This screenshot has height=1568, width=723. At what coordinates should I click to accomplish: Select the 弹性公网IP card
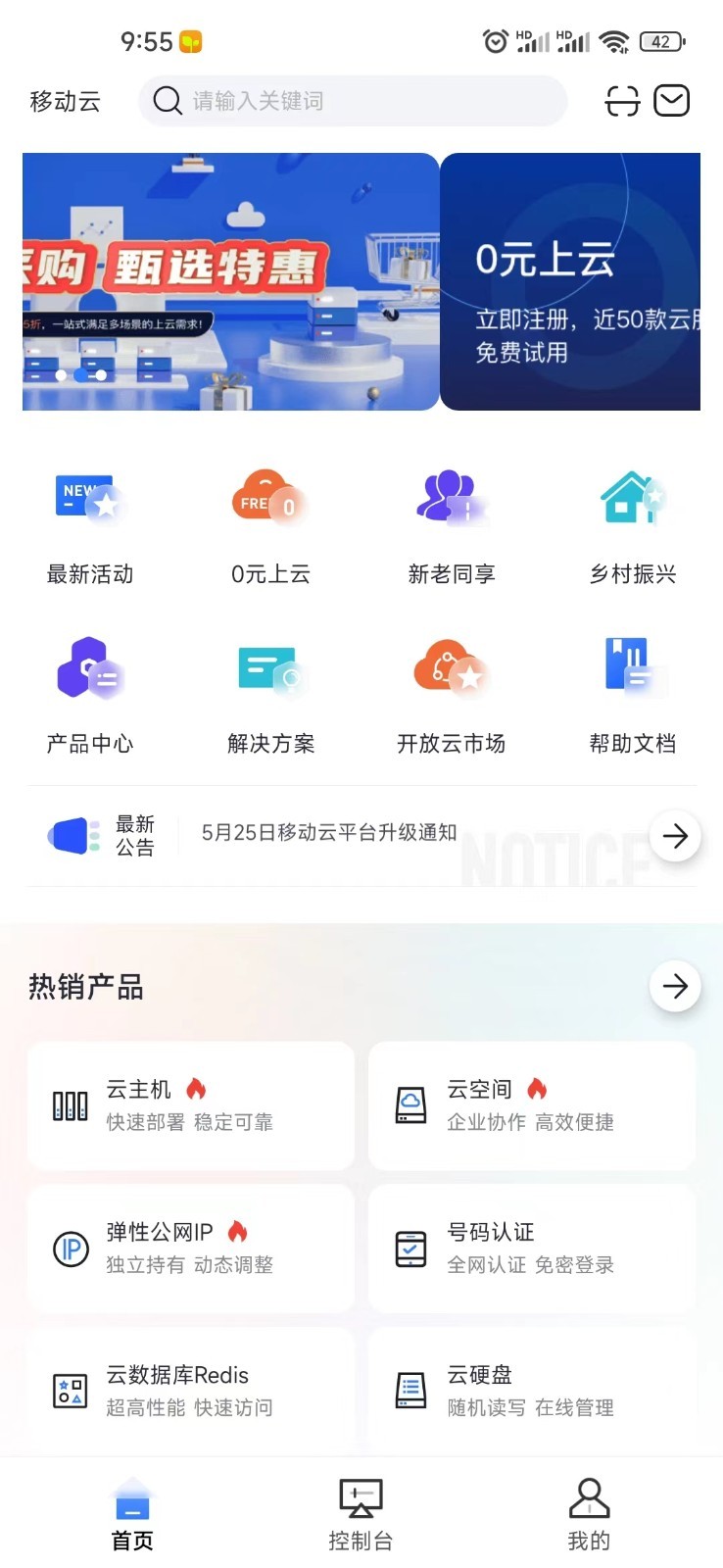(191, 1249)
